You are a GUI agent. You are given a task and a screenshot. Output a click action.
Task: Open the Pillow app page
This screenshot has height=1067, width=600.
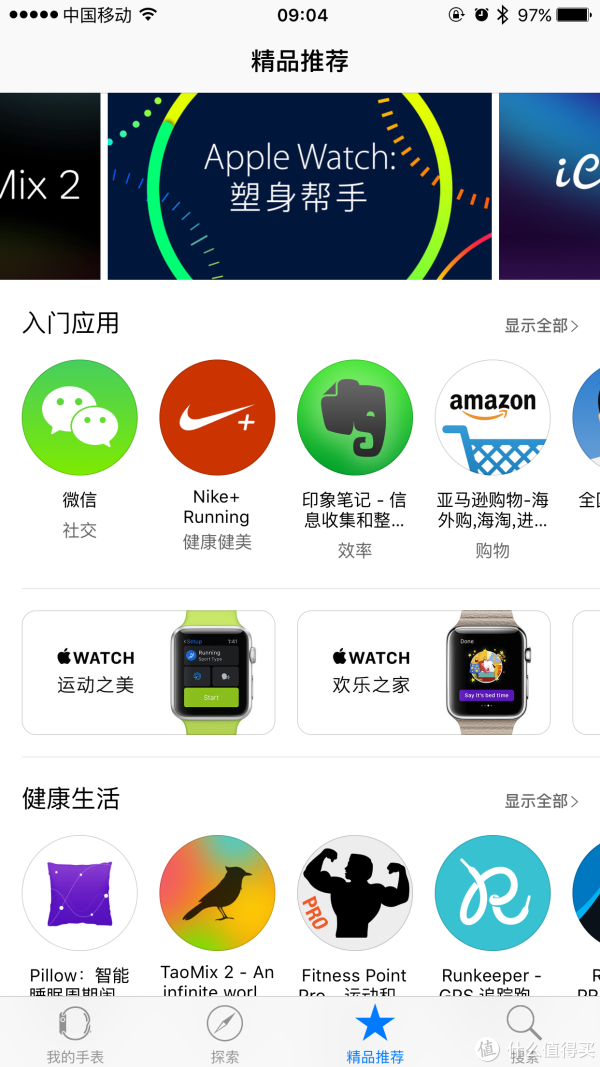tap(80, 893)
